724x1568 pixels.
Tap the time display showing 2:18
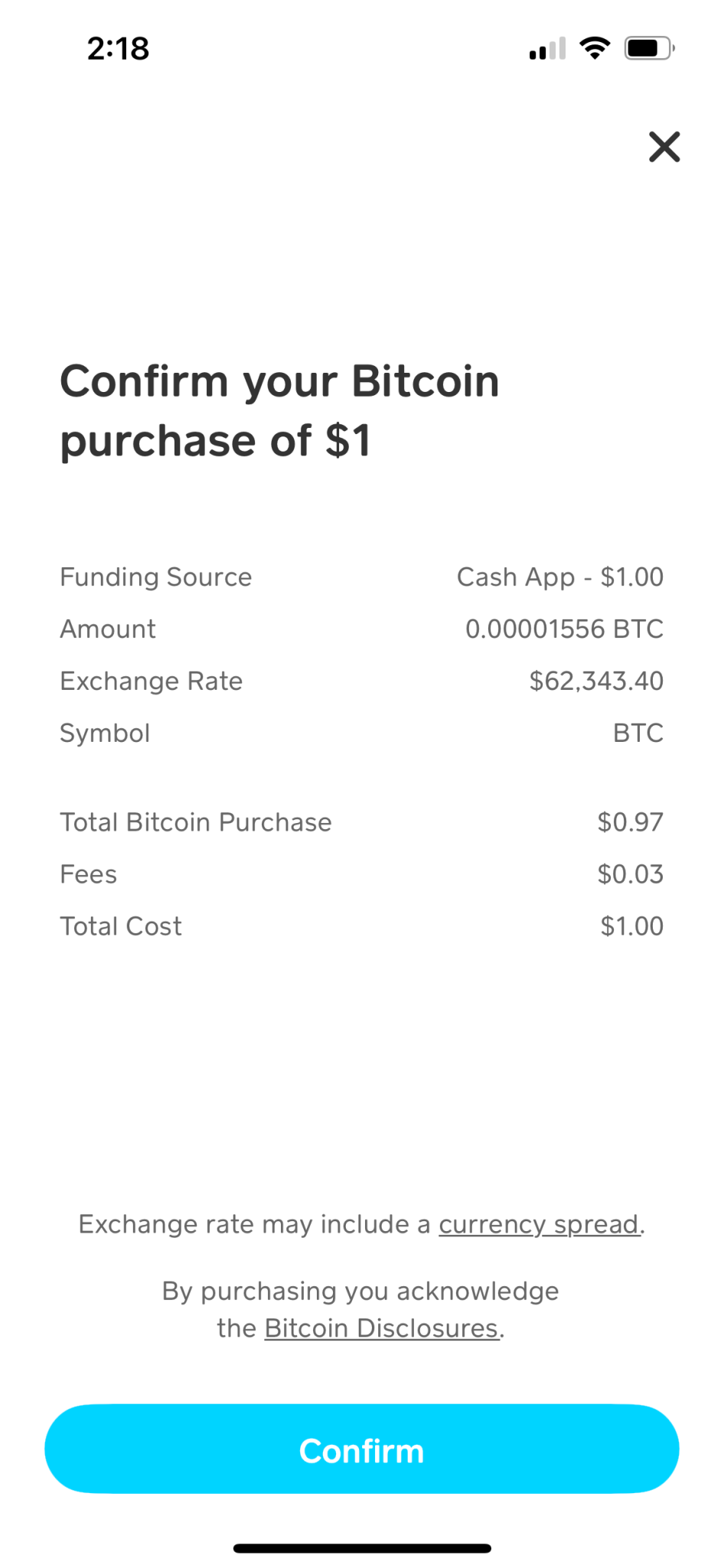[116, 48]
